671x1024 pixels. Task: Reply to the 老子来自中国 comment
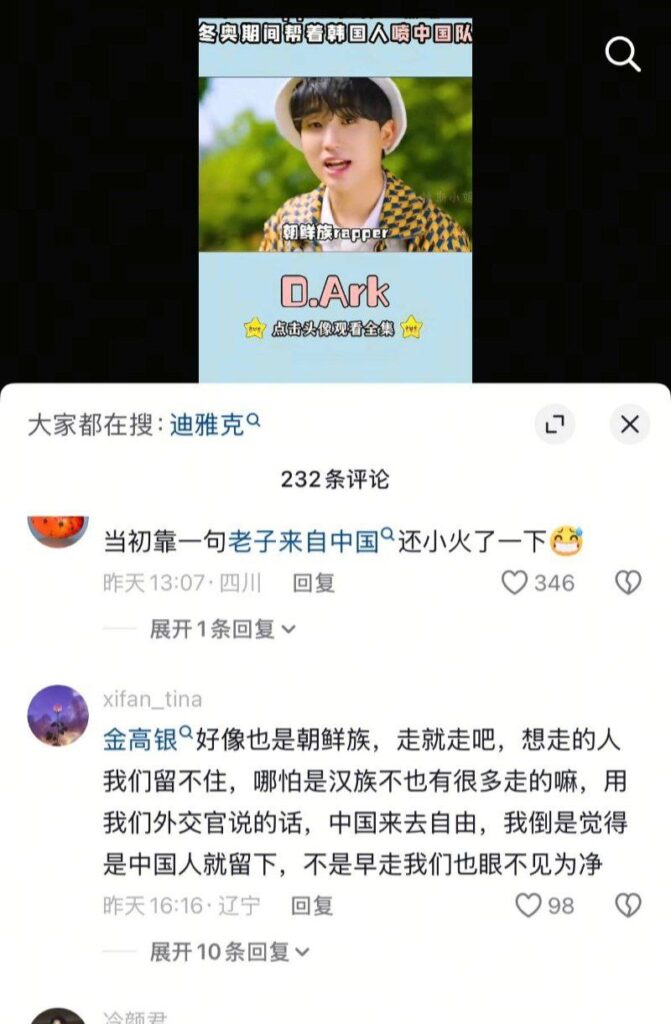click(313, 583)
